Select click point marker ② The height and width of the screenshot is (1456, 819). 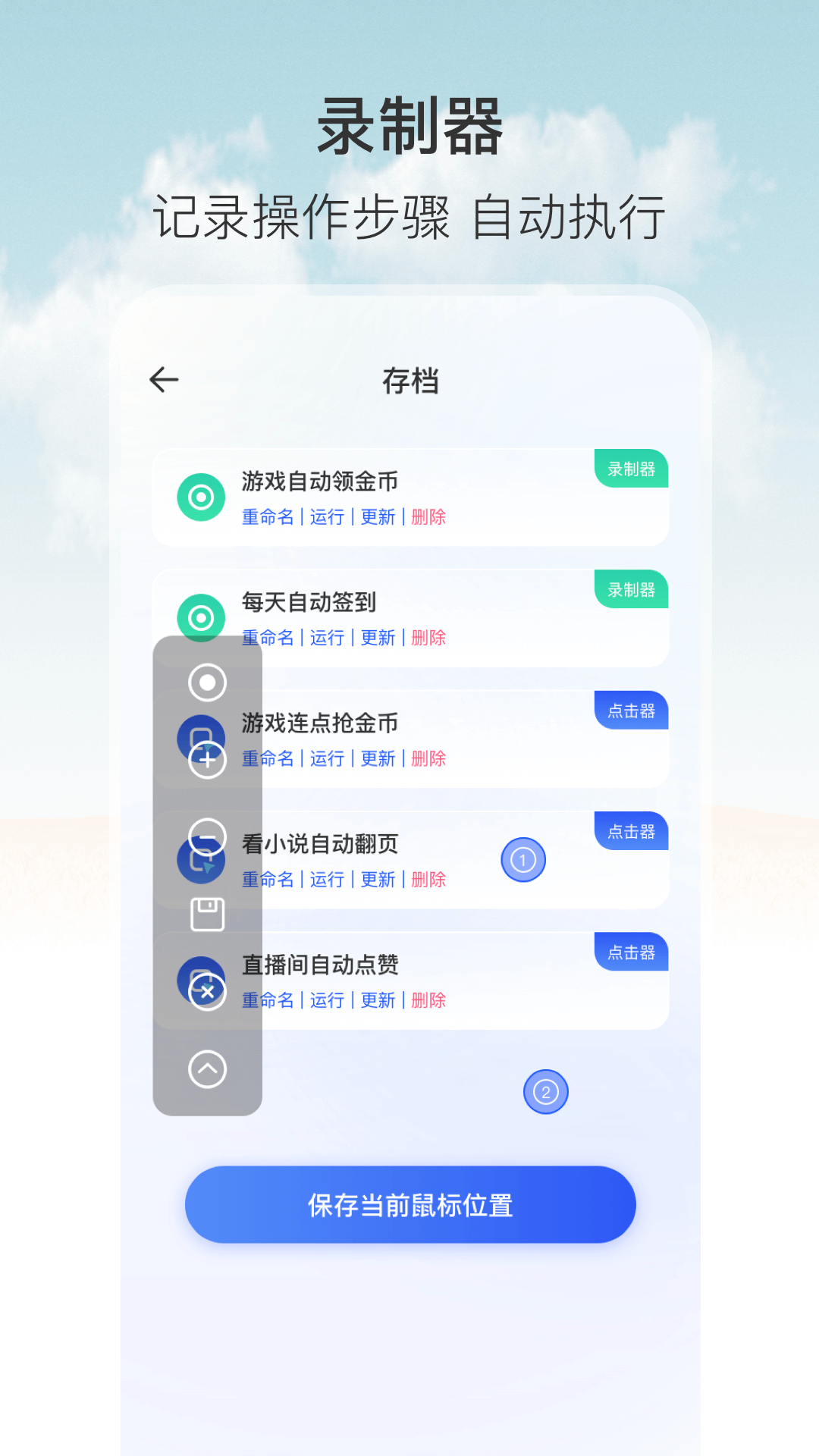coord(546,1092)
